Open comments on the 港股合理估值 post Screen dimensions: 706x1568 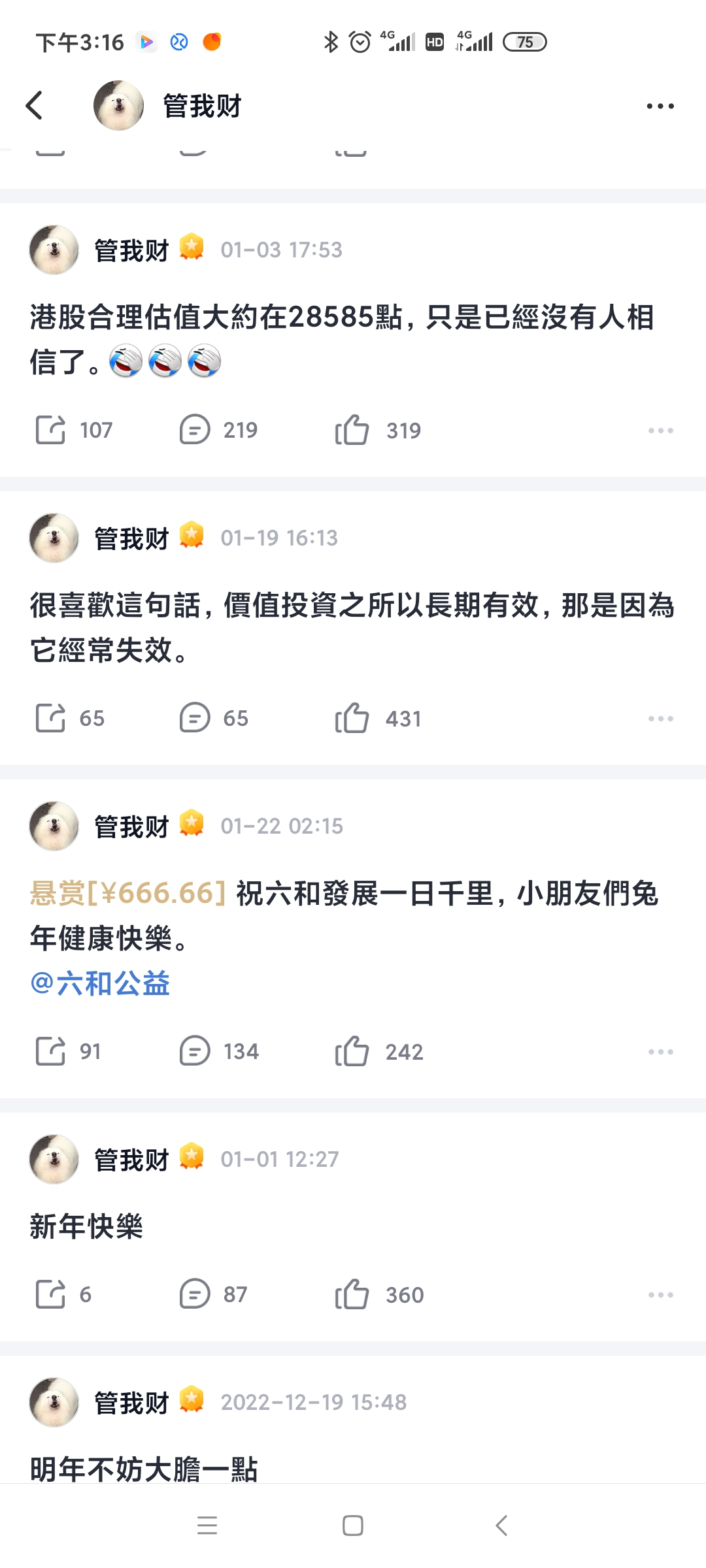(195, 430)
